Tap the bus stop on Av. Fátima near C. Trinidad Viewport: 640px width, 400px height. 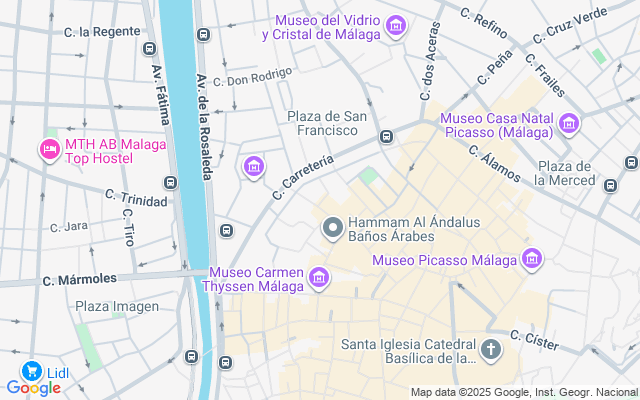[x=170, y=183]
